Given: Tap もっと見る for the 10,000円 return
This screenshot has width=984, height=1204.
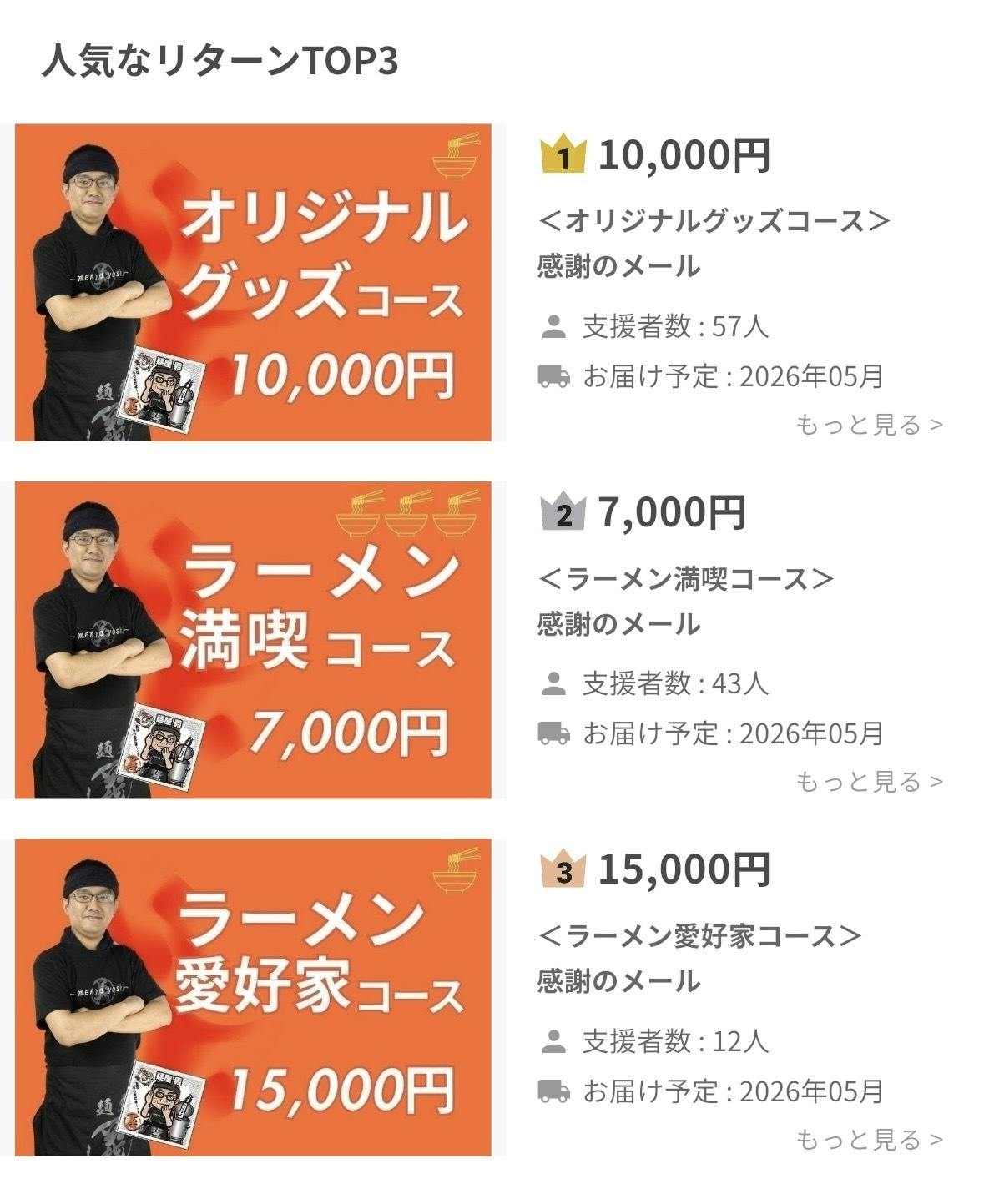Looking at the screenshot, I should point(869,424).
